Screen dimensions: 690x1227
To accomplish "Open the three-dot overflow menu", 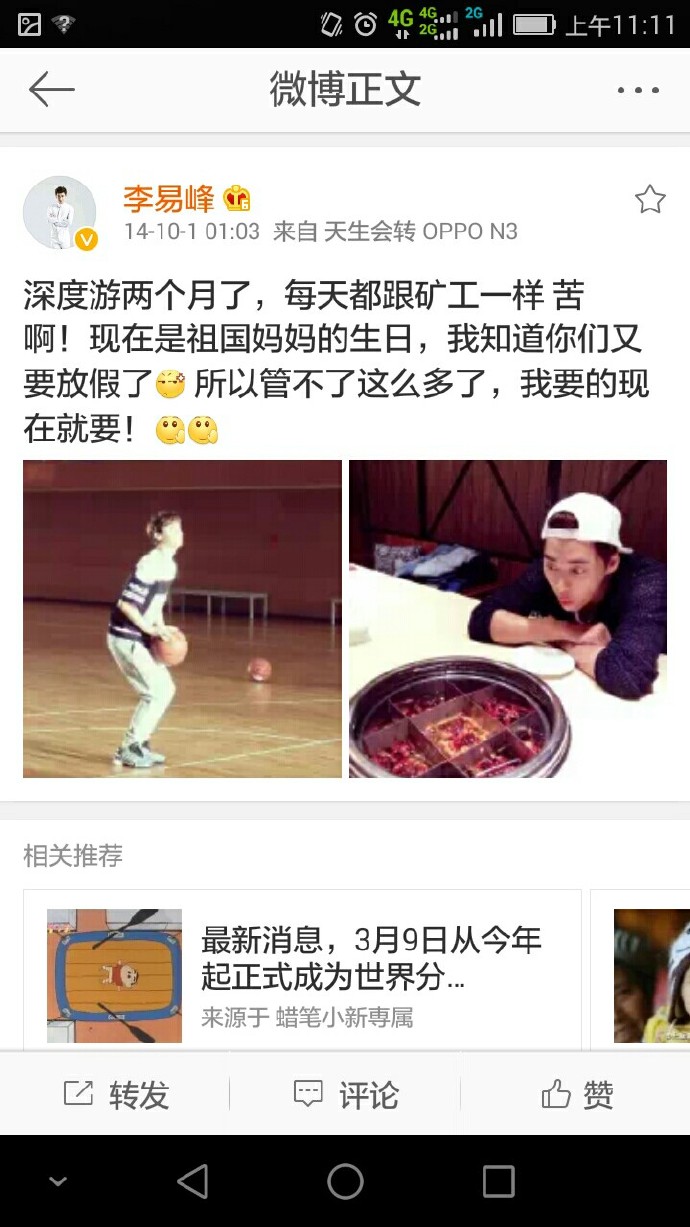I will [x=637, y=90].
